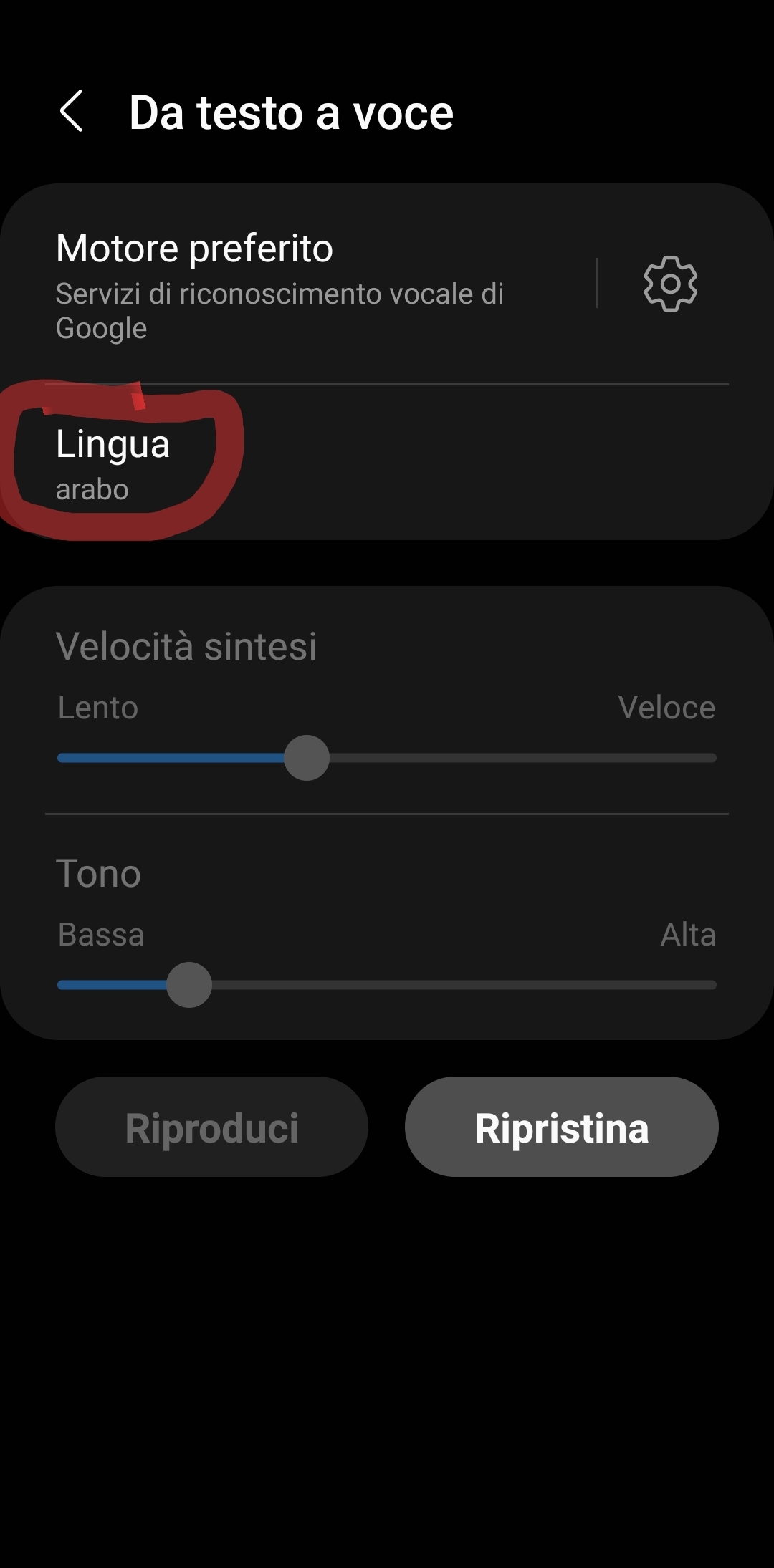Open settings gear for Motore preferito
Screen dimensions: 774x1568
(x=670, y=284)
